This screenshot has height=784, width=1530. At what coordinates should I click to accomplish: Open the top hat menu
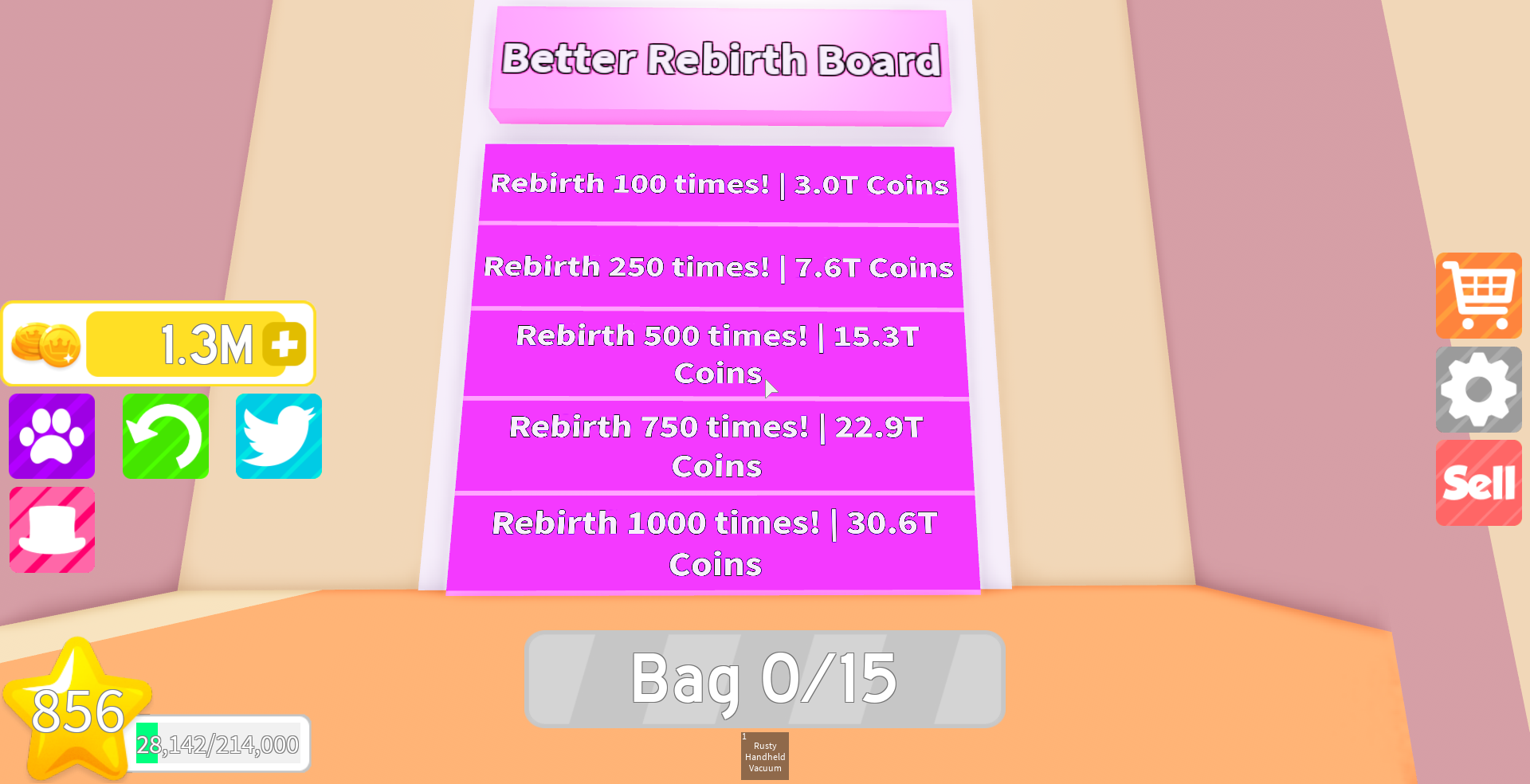[52, 530]
